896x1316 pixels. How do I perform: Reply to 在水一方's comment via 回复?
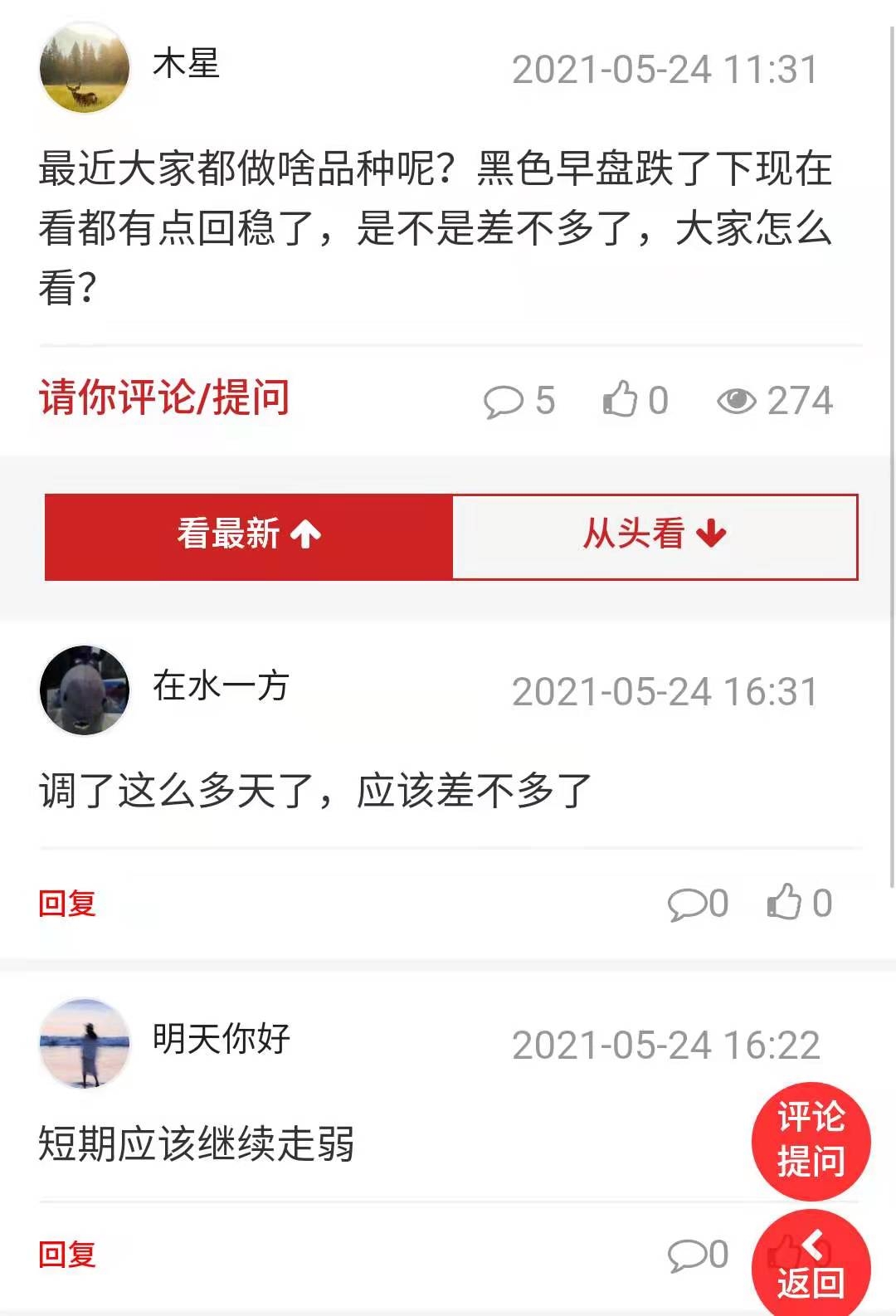[67, 903]
